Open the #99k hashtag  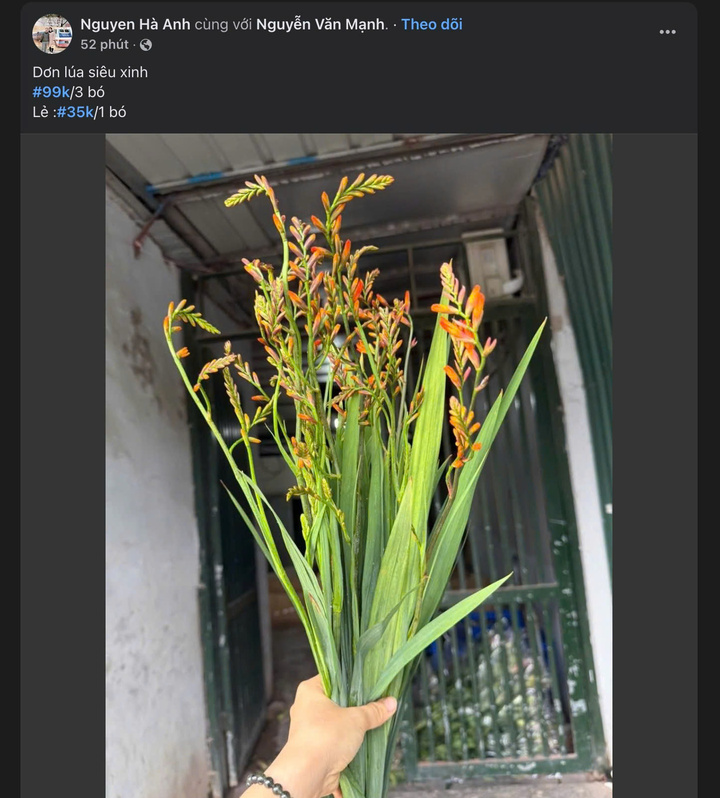pyautogui.click(x=51, y=92)
